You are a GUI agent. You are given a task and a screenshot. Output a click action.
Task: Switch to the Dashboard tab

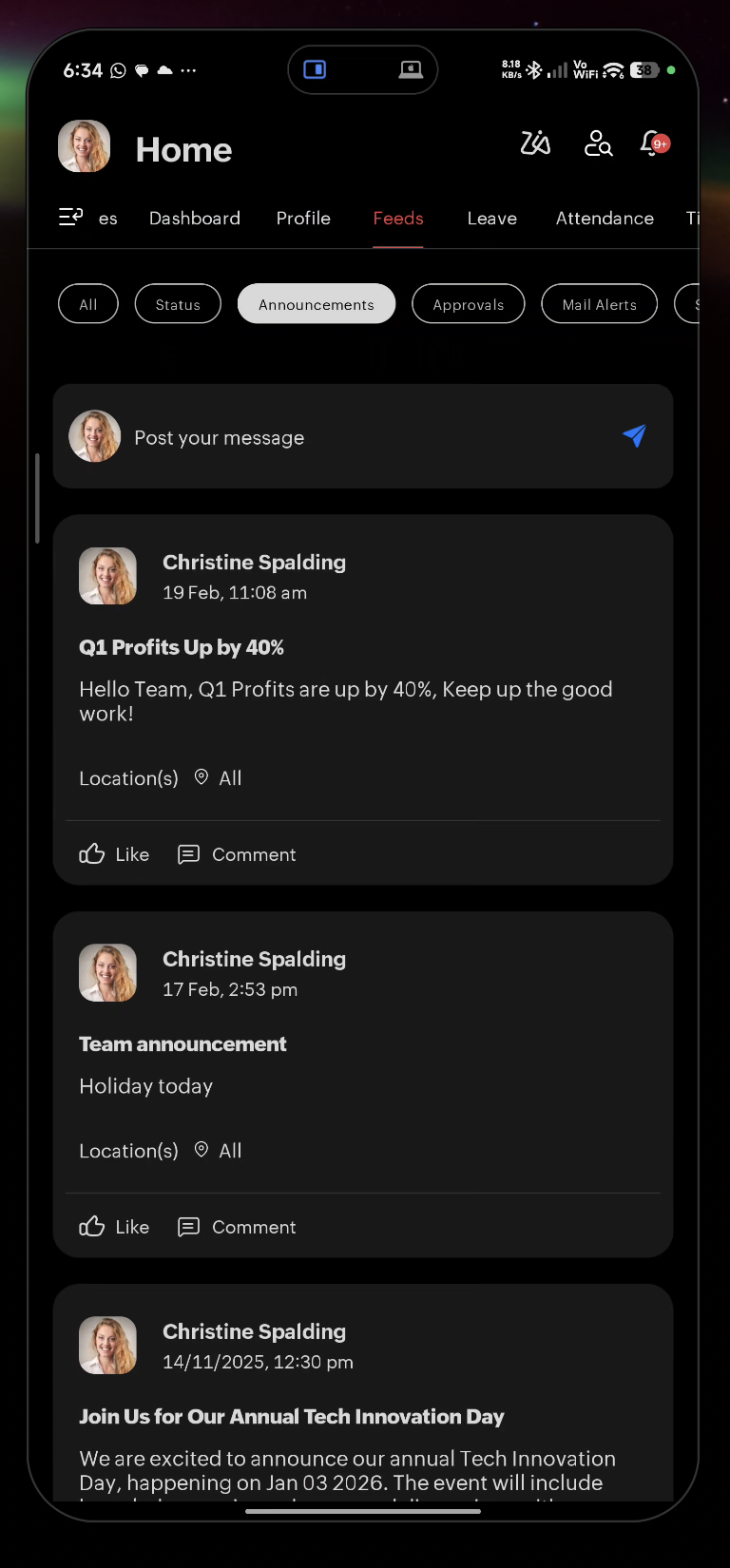195,219
